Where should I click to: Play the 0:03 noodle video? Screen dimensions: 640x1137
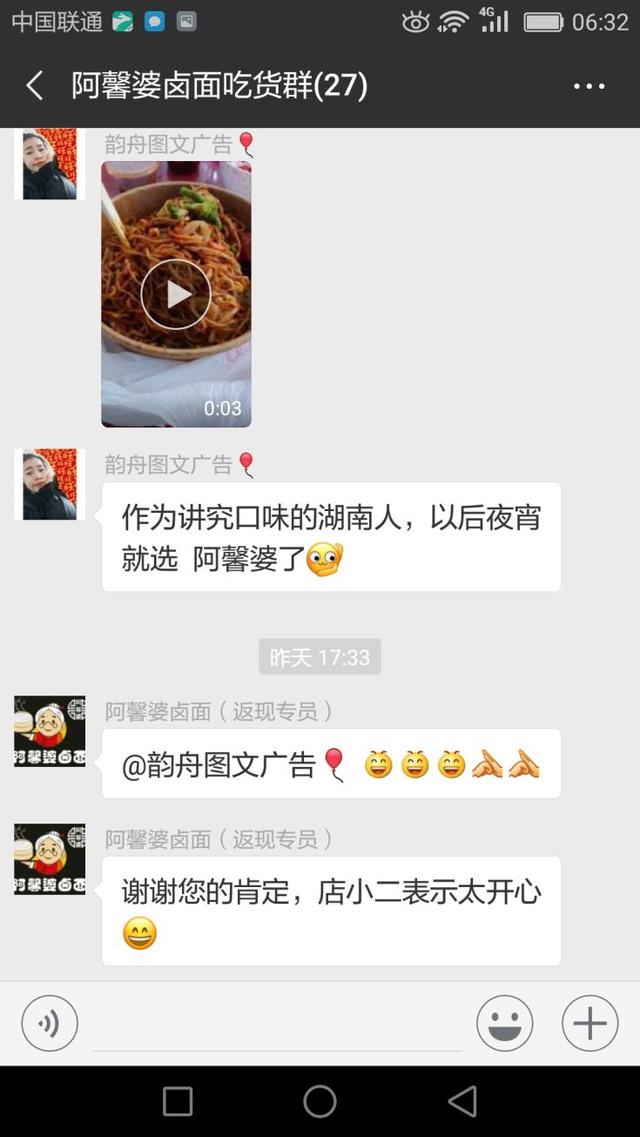pyautogui.click(x=176, y=294)
